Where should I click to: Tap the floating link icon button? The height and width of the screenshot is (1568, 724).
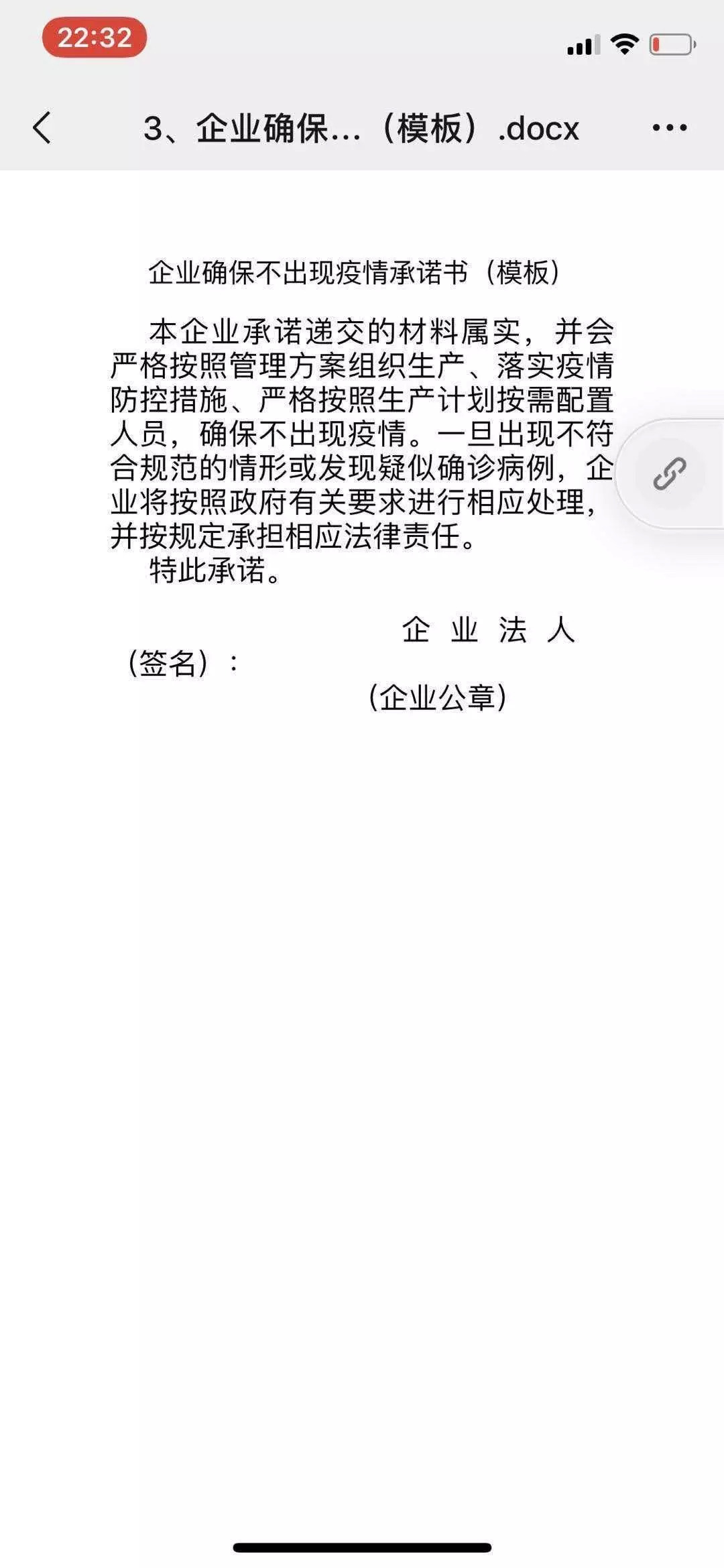pos(670,474)
